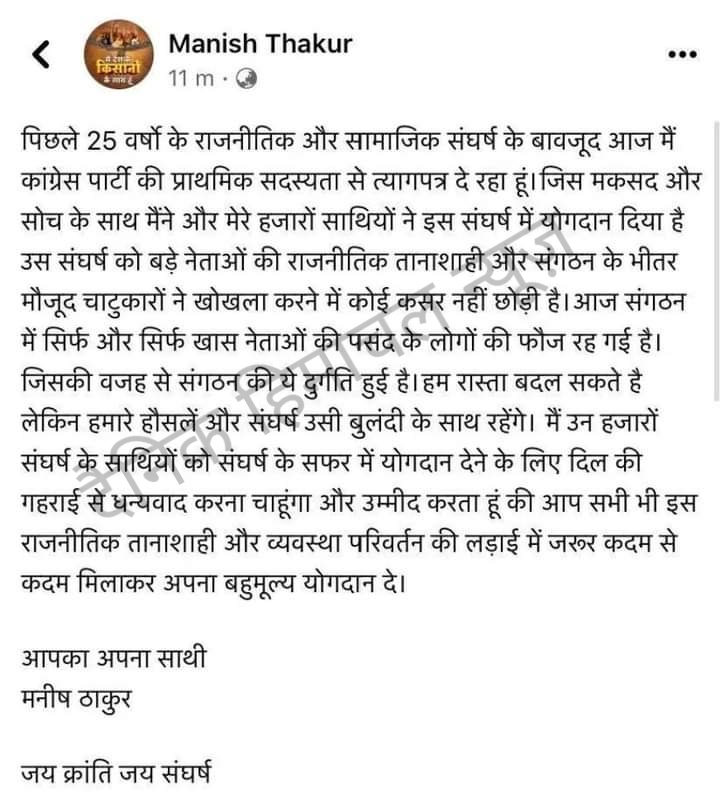This screenshot has height=808, width=720.
Task: Open the Manish Thakur profile name link
Action: [x=261, y=43]
